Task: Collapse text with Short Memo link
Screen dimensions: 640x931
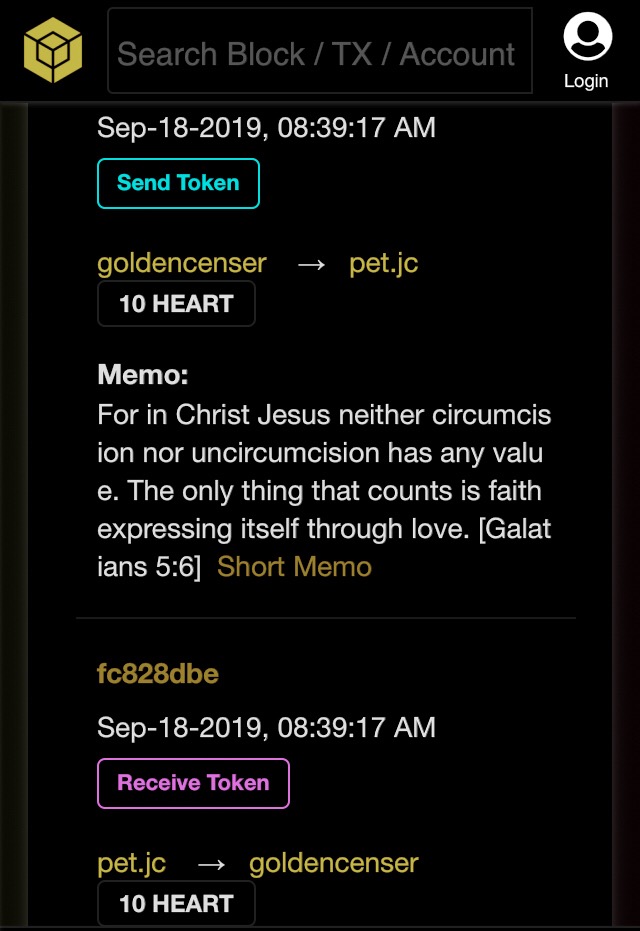Action: [x=294, y=567]
